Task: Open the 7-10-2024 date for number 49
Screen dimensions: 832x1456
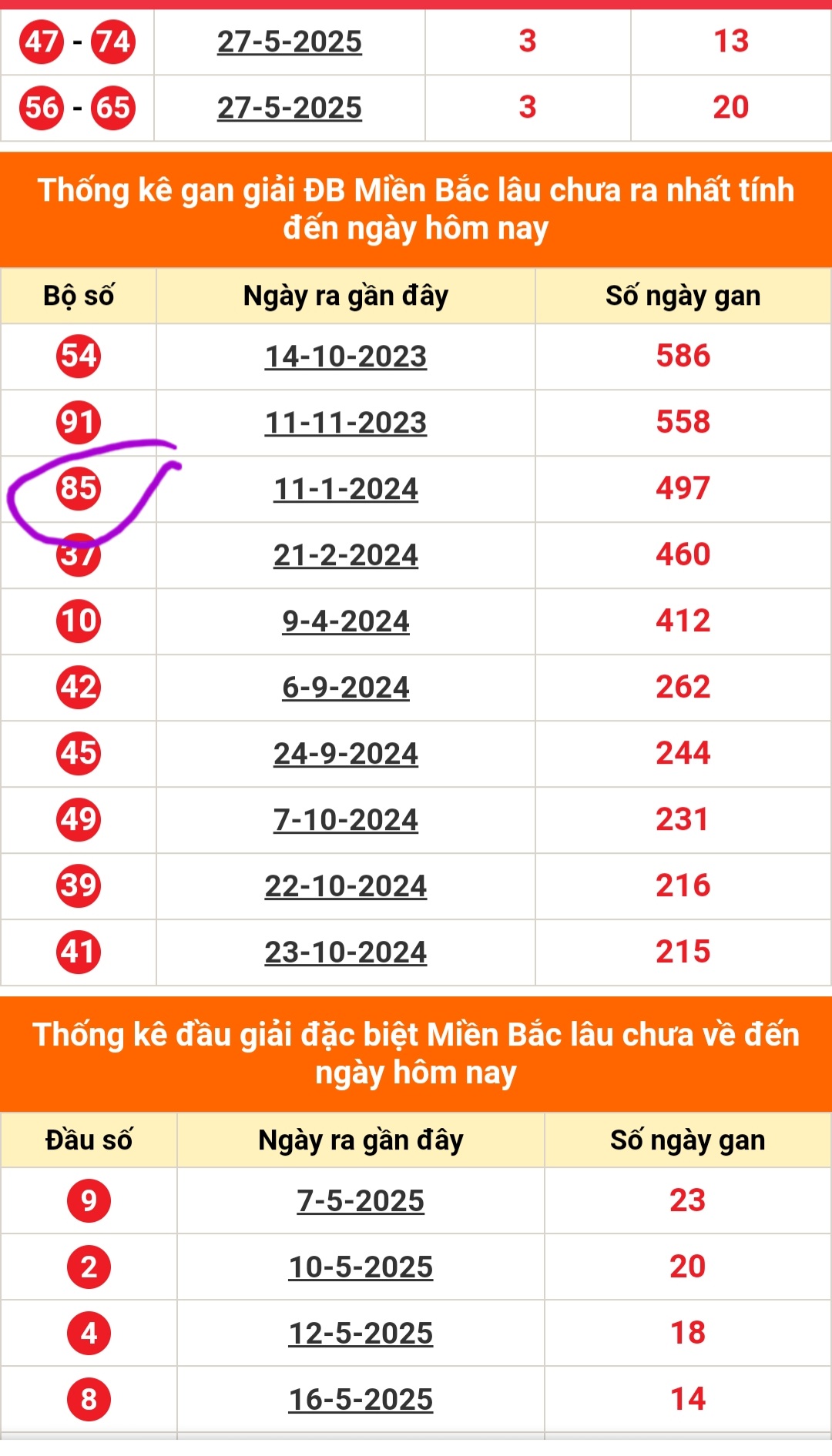Action: (346, 820)
